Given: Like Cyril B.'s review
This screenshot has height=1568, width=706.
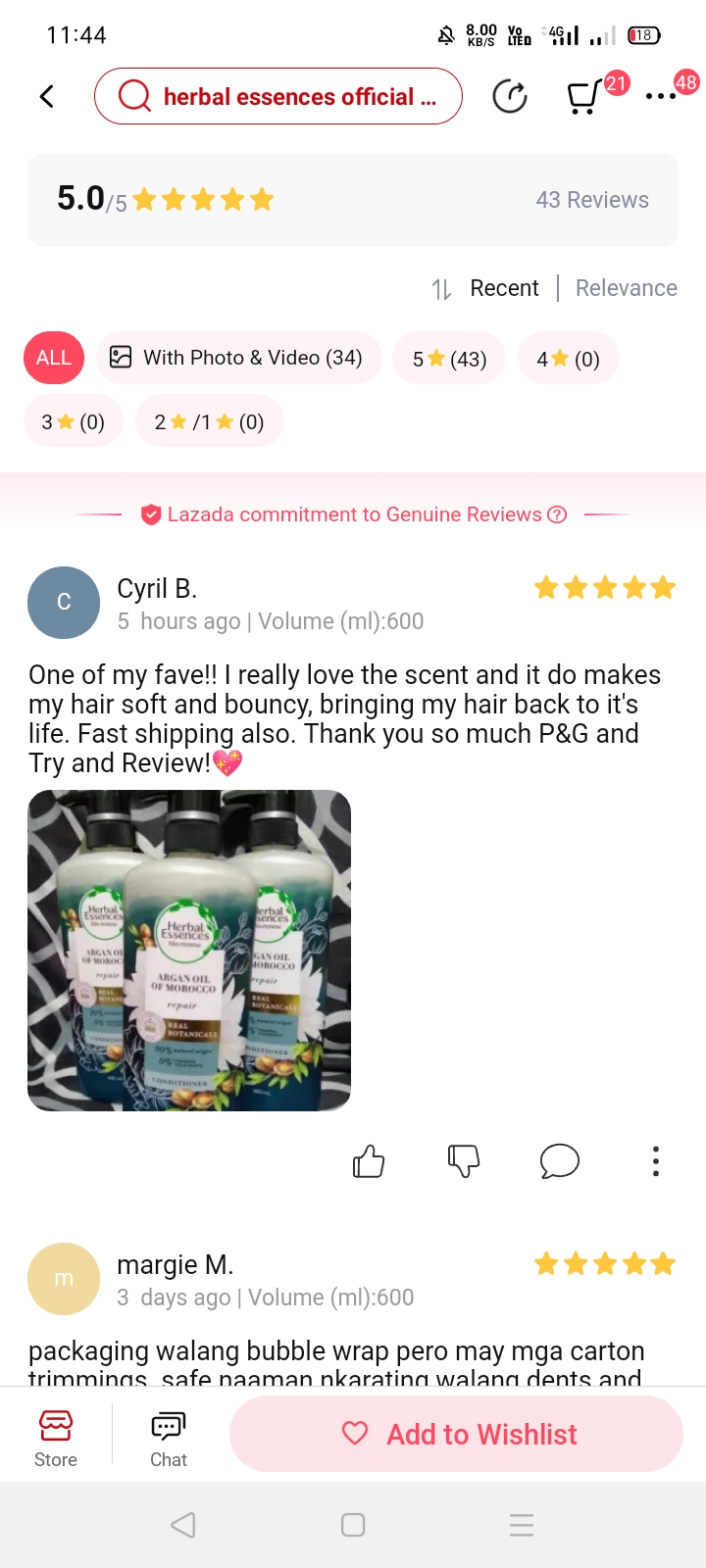Looking at the screenshot, I should [x=369, y=1161].
